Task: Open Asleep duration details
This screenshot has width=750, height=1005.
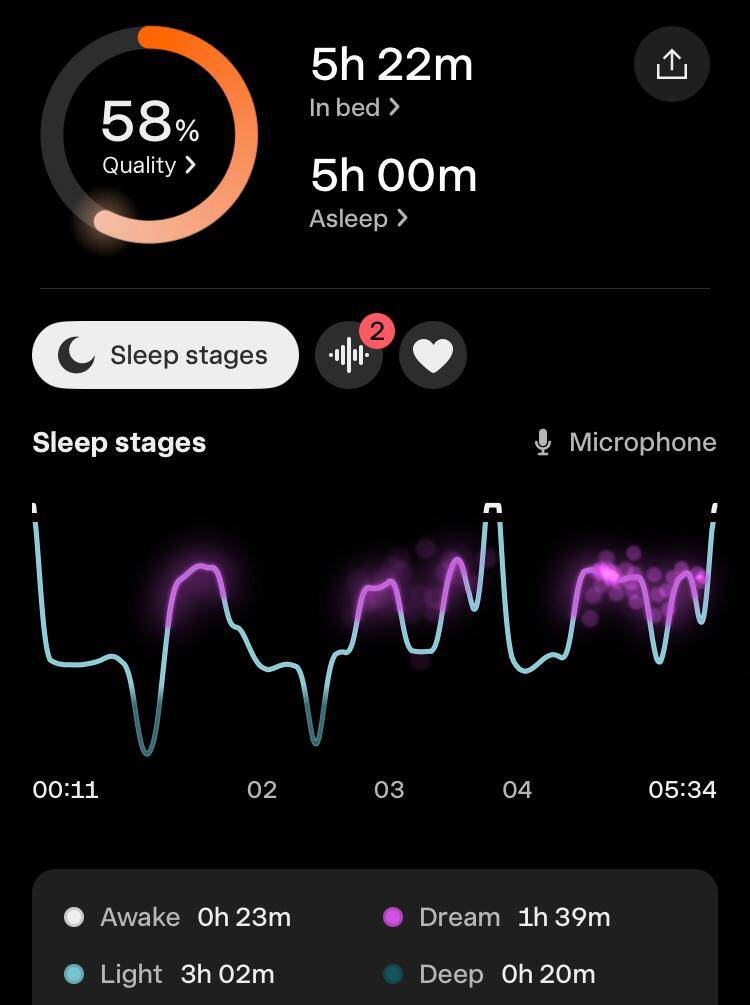Action: click(x=358, y=218)
